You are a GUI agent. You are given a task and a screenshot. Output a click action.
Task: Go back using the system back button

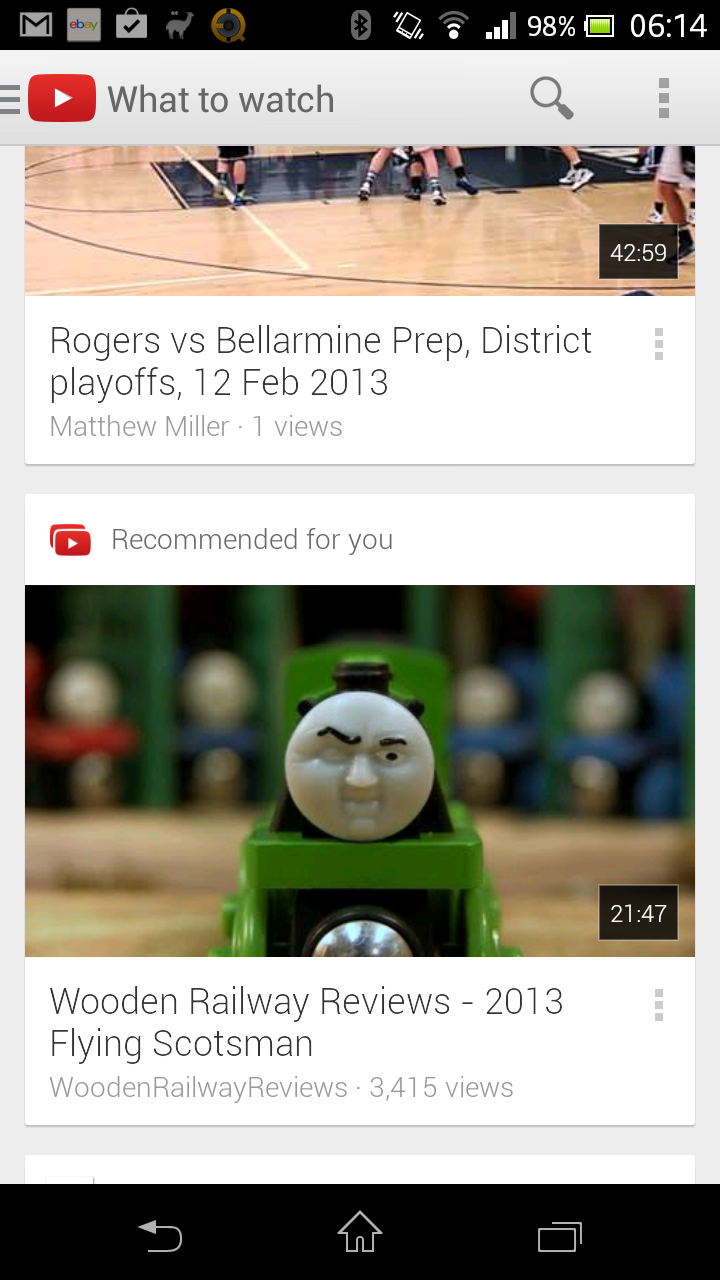tap(160, 1235)
